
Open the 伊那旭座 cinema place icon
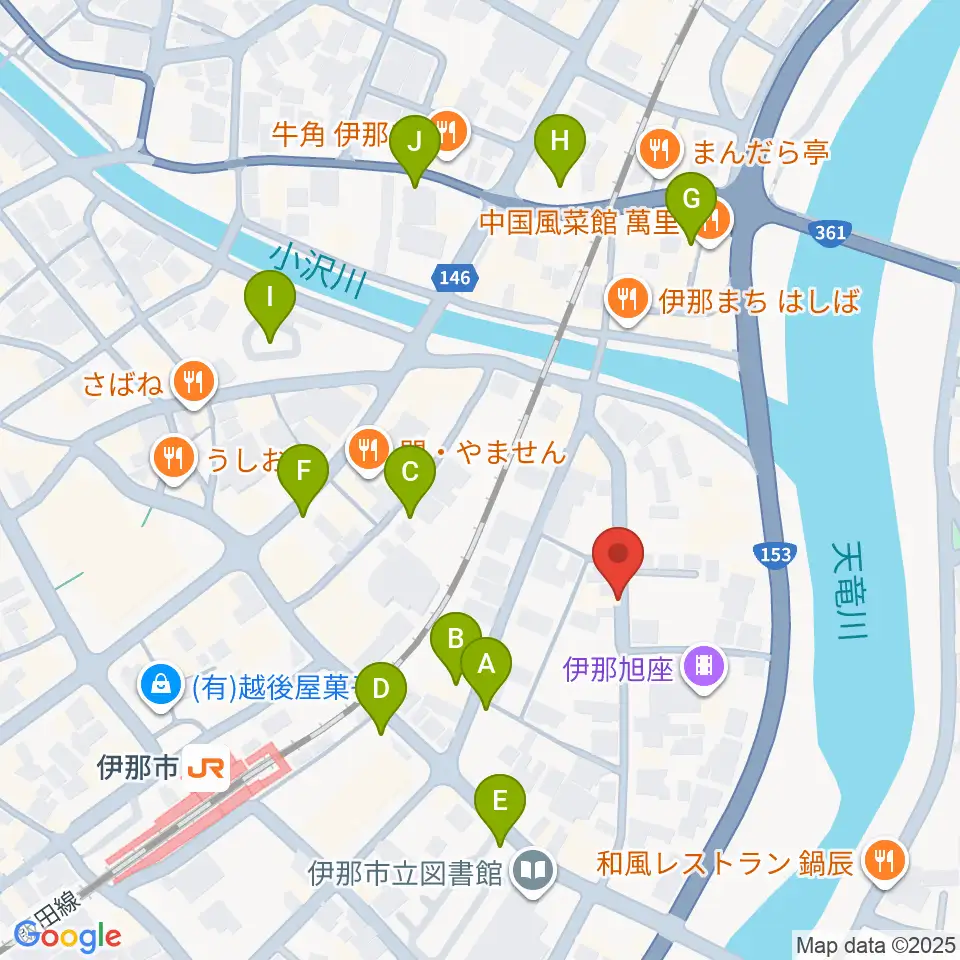tap(704, 669)
